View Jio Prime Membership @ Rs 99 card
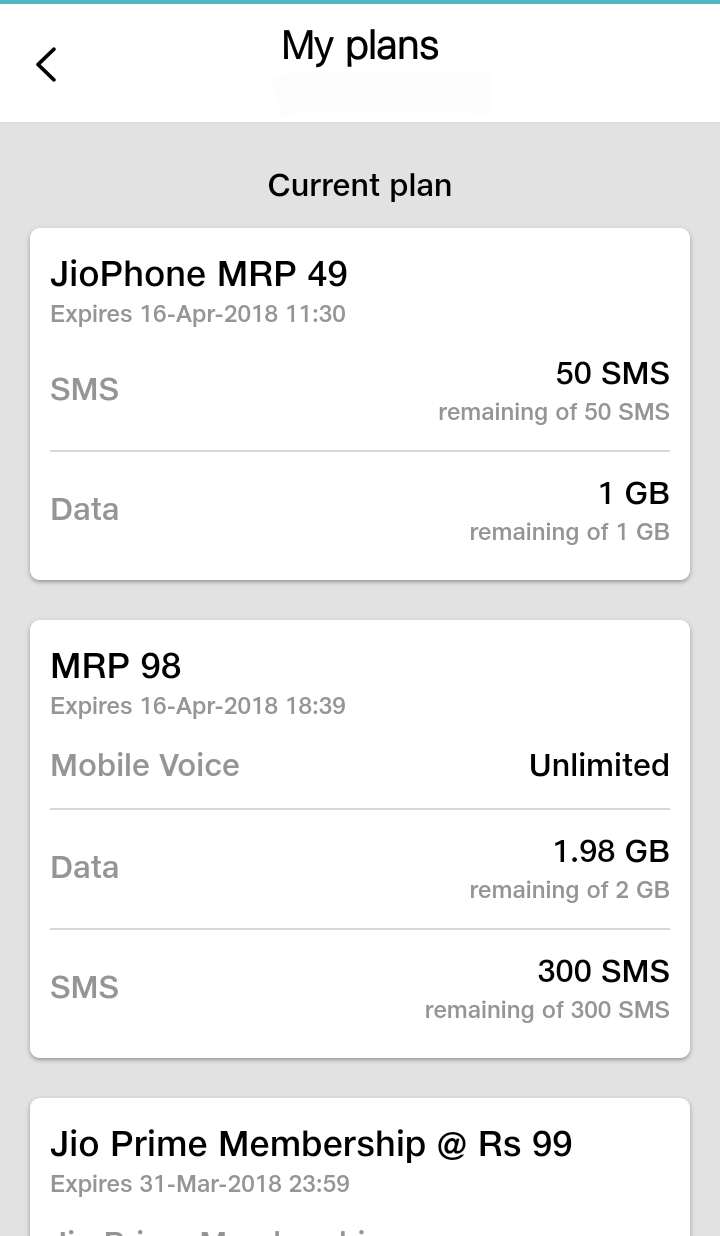The image size is (720, 1236). (360, 1165)
